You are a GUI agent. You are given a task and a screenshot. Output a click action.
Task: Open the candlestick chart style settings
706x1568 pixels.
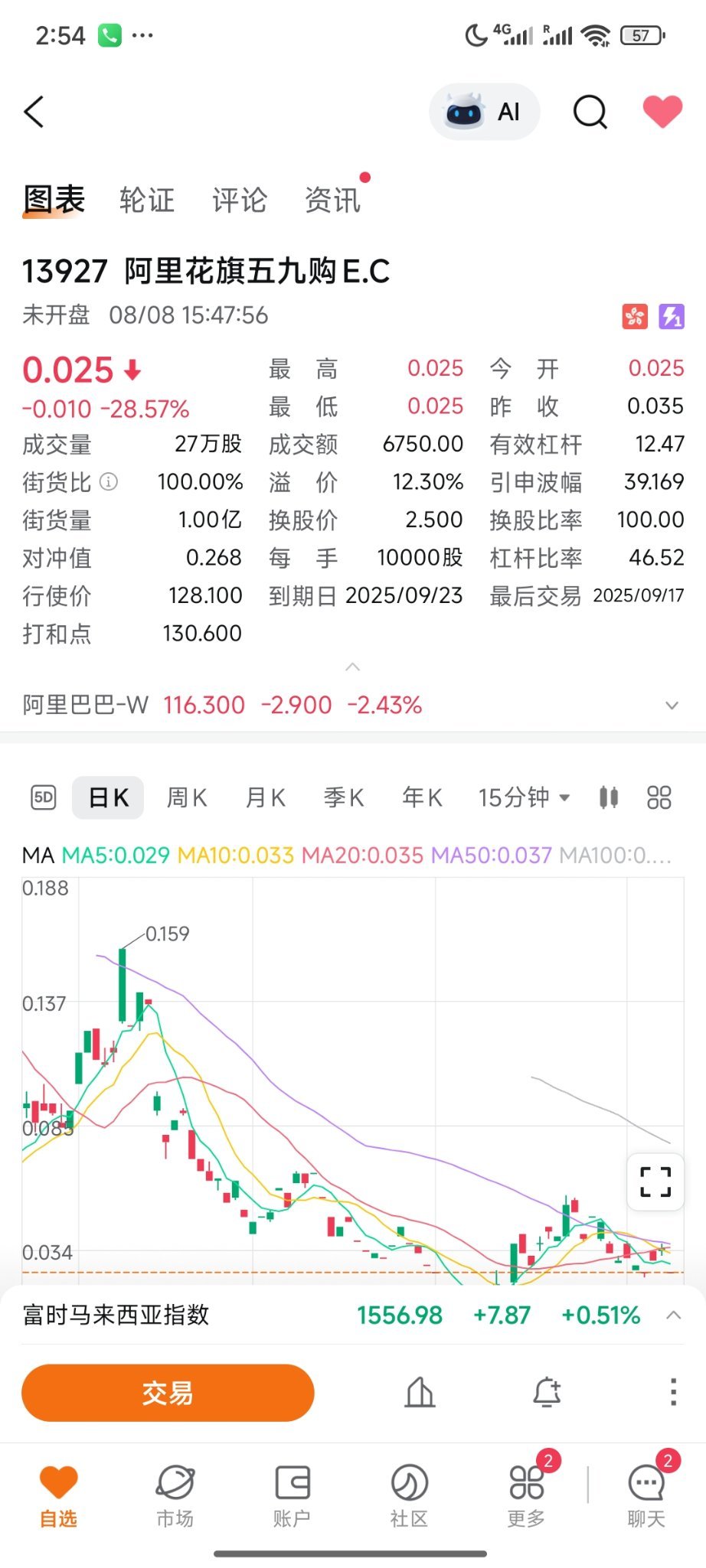pyautogui.click(x=609, y=797)
